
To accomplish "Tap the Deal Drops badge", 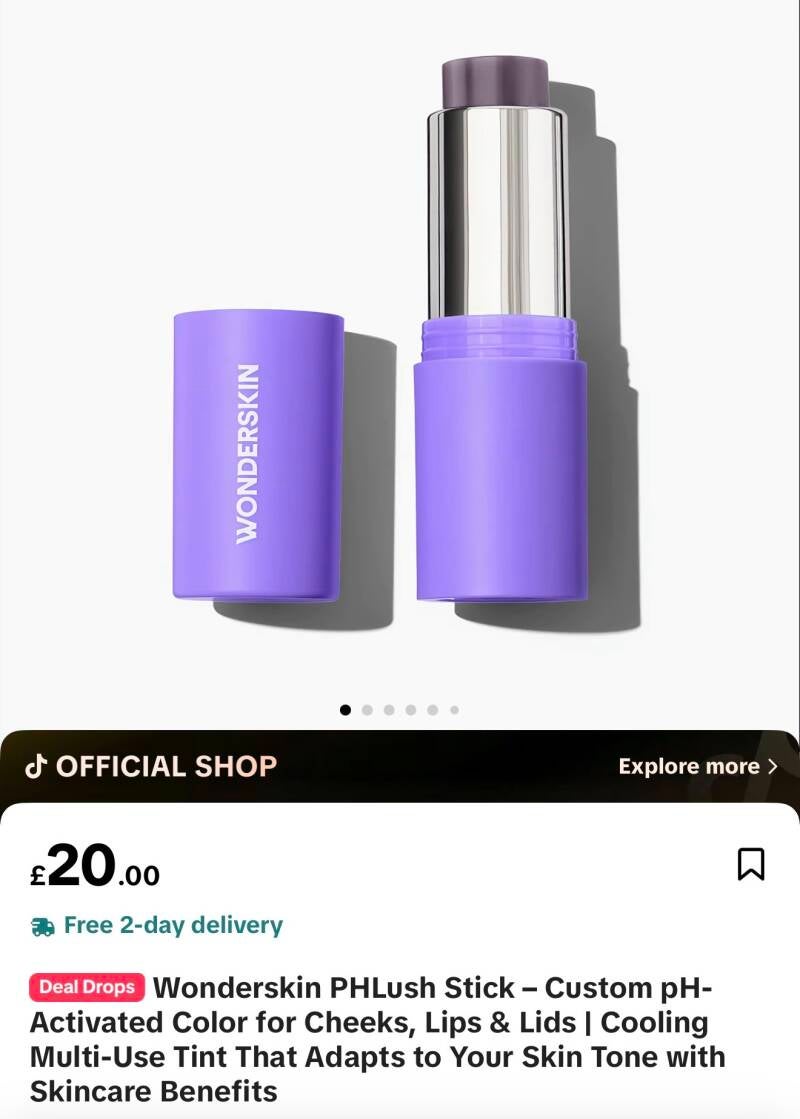I will point(87,987).
